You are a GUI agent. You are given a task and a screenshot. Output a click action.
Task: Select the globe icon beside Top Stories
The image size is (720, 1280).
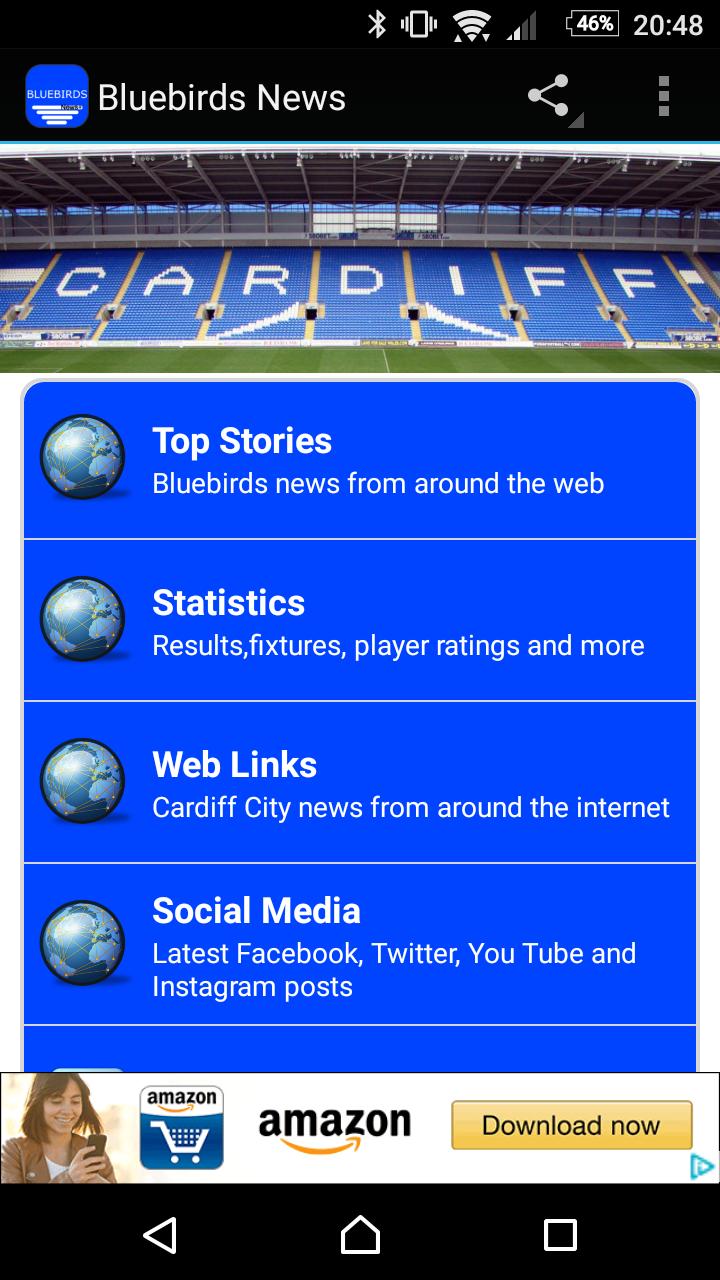click(83, 458)
